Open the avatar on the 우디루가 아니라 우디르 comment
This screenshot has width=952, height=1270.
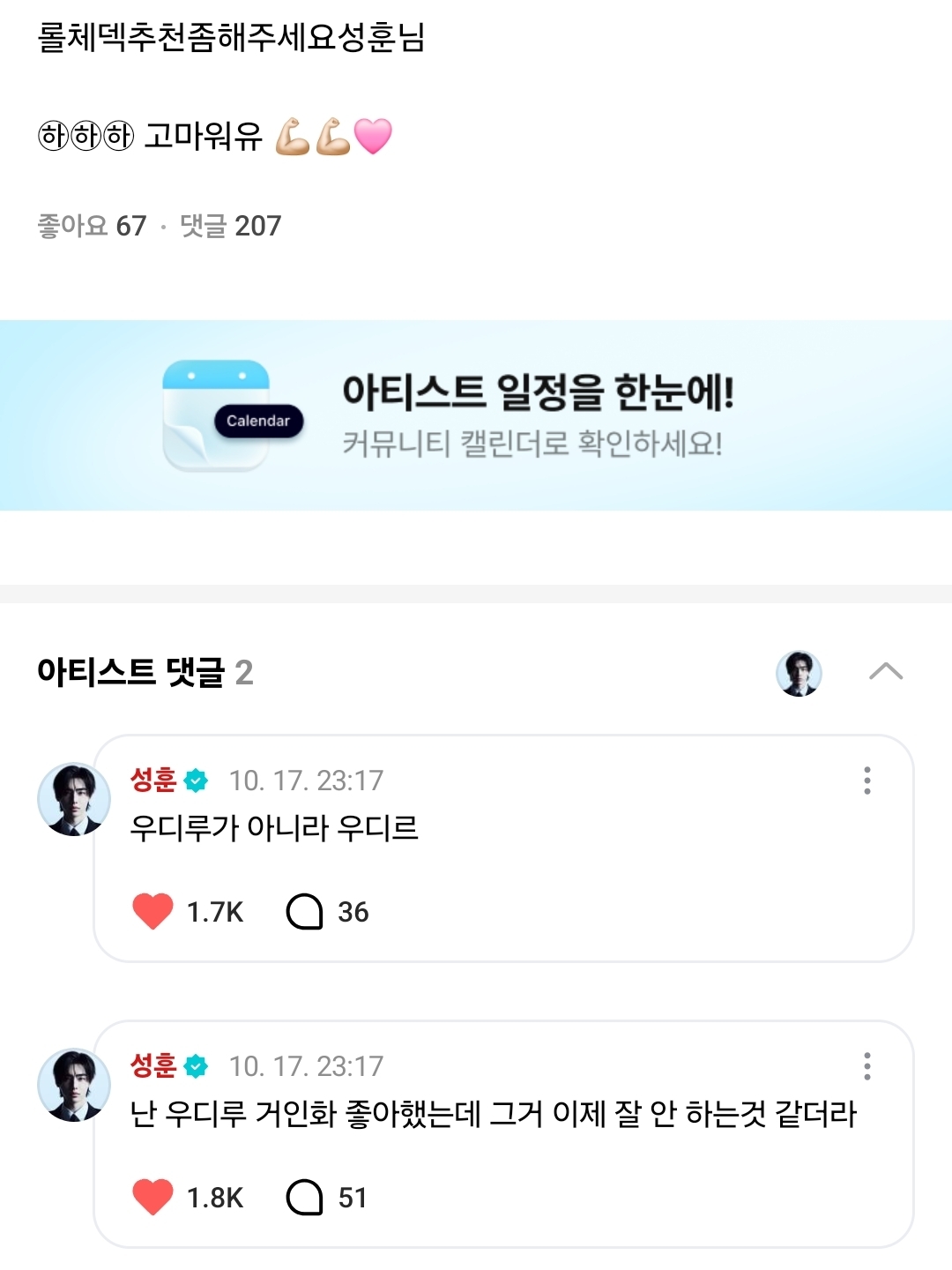pyautogui.click(x=74, y=799)
